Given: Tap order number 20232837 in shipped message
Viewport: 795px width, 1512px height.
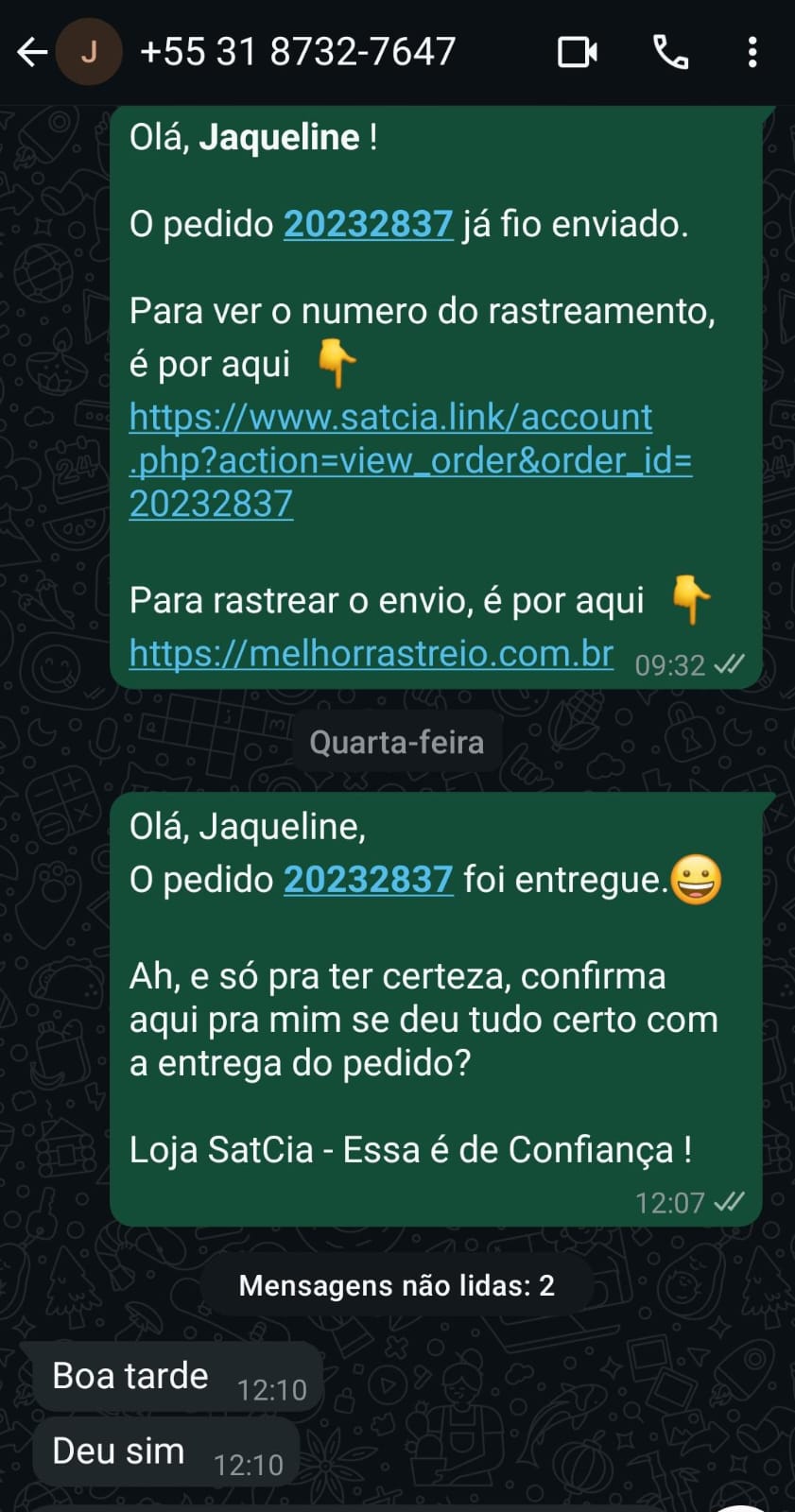Looking at the screenshot, I should pos(369,224).
